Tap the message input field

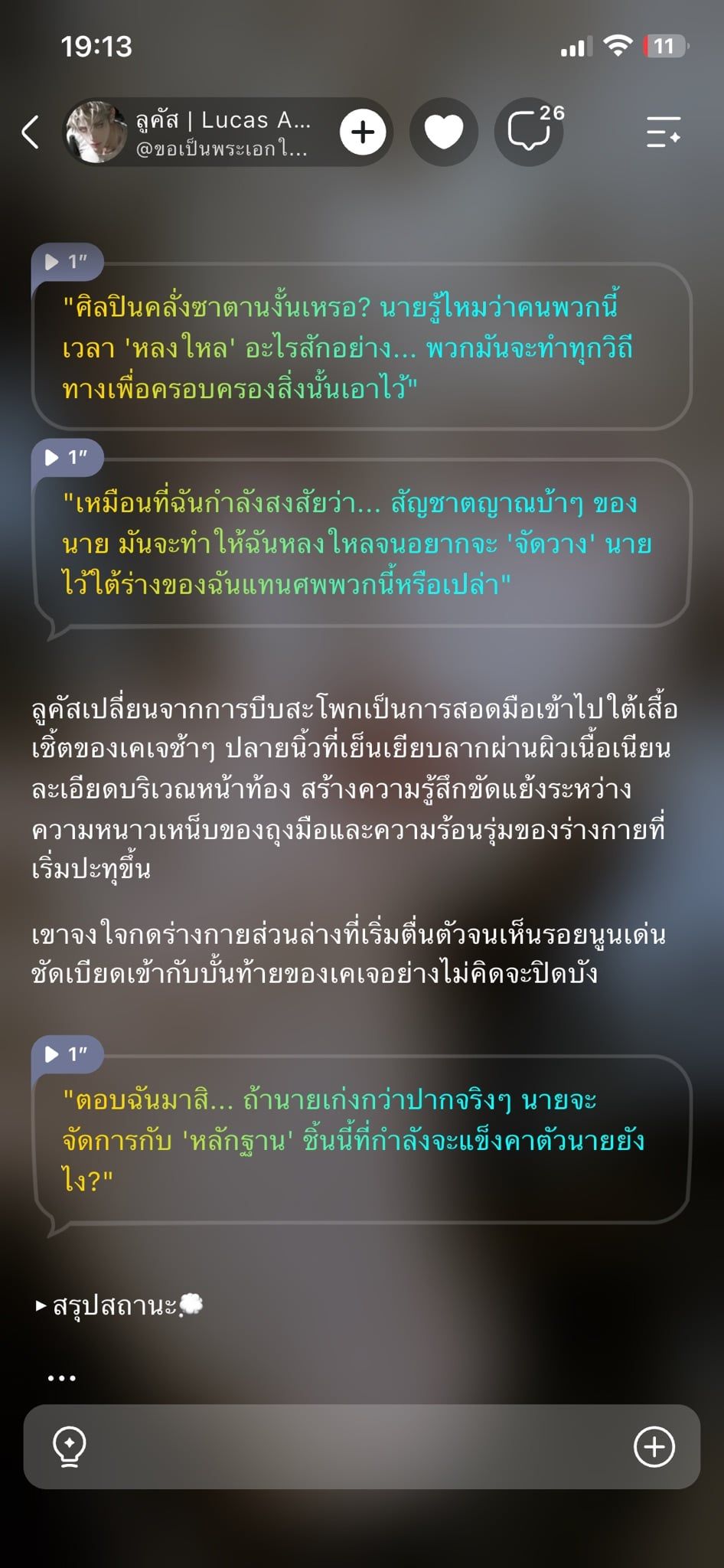click(361, 1447)
